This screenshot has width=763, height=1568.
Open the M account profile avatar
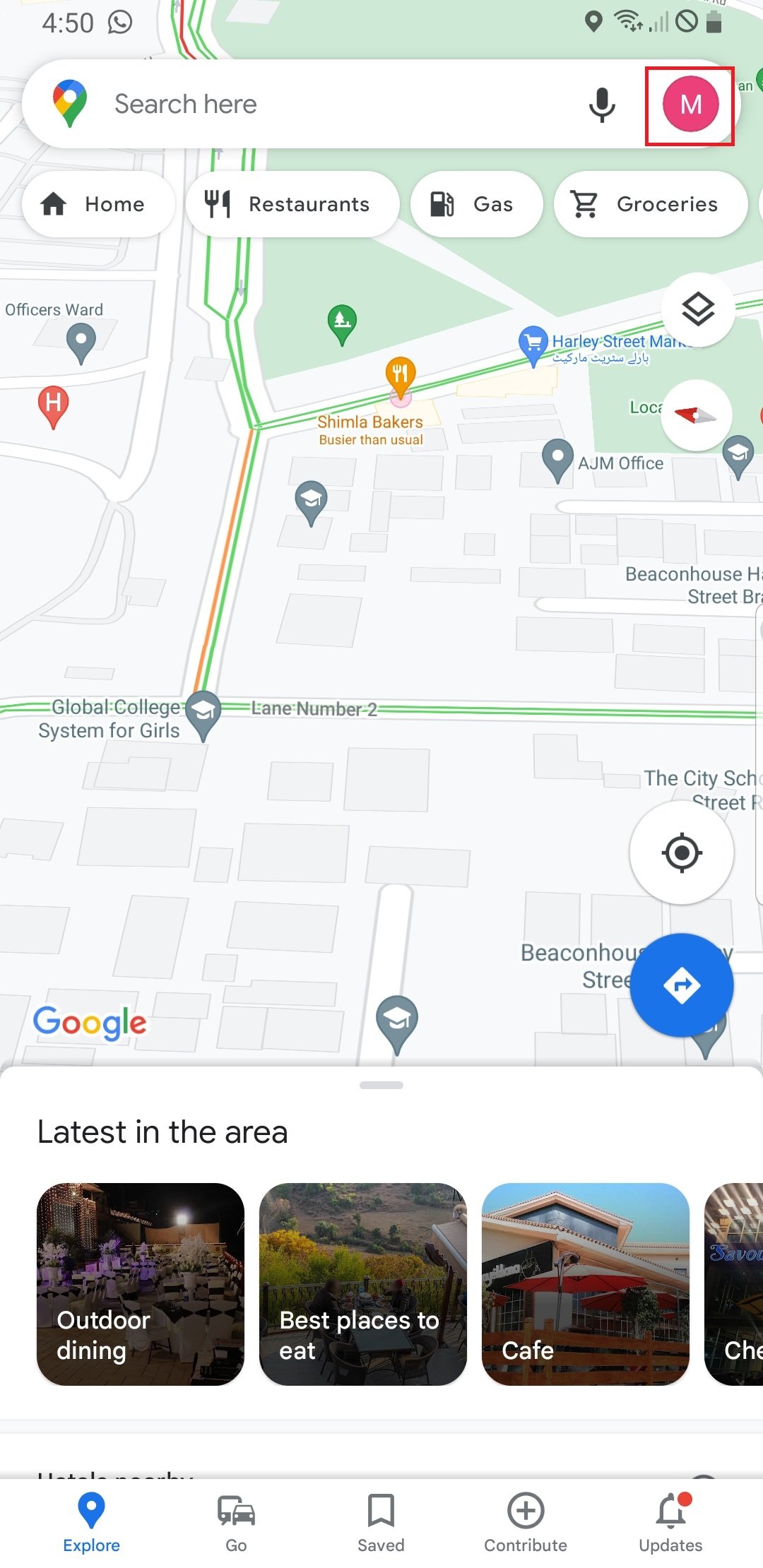690,105
